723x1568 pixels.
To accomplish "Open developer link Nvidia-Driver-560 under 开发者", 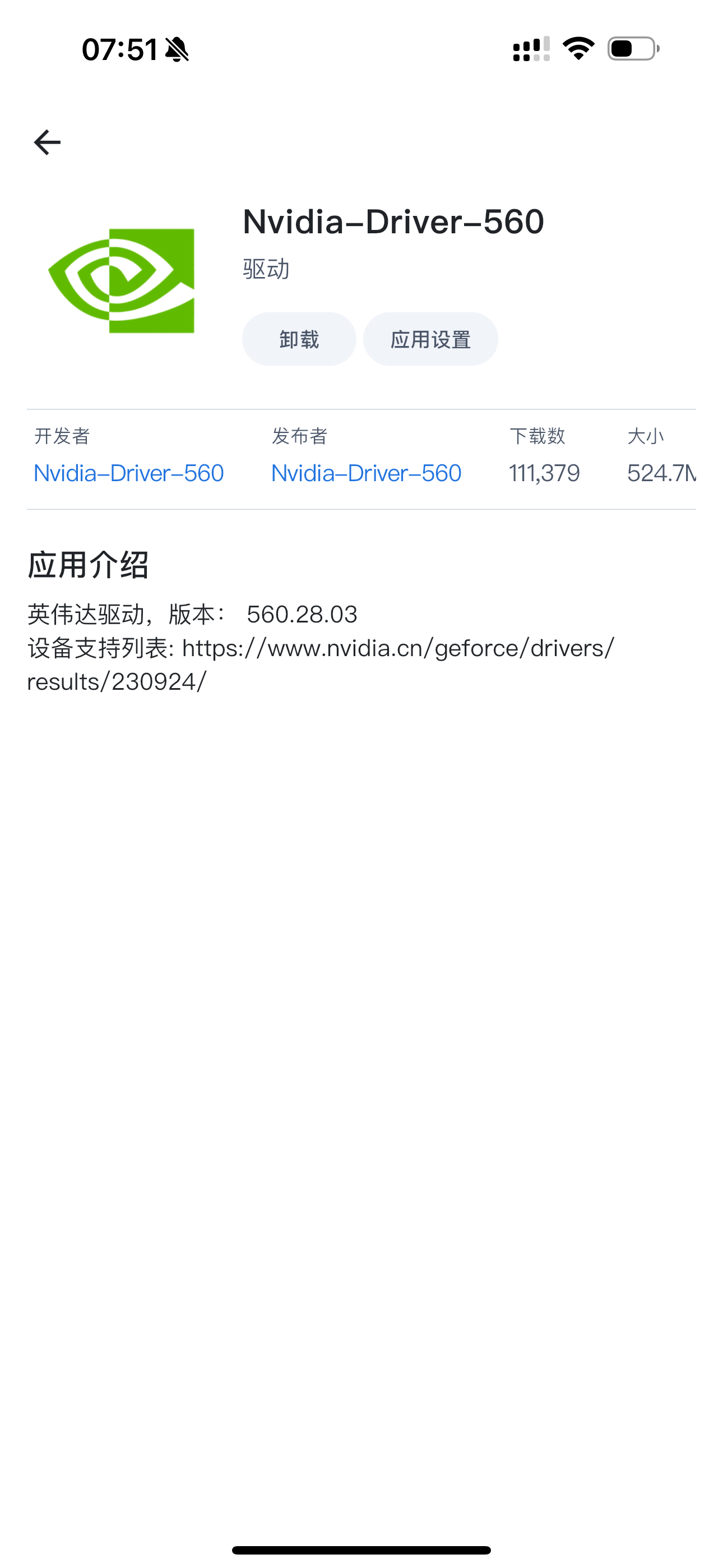I will coord(128,473).
